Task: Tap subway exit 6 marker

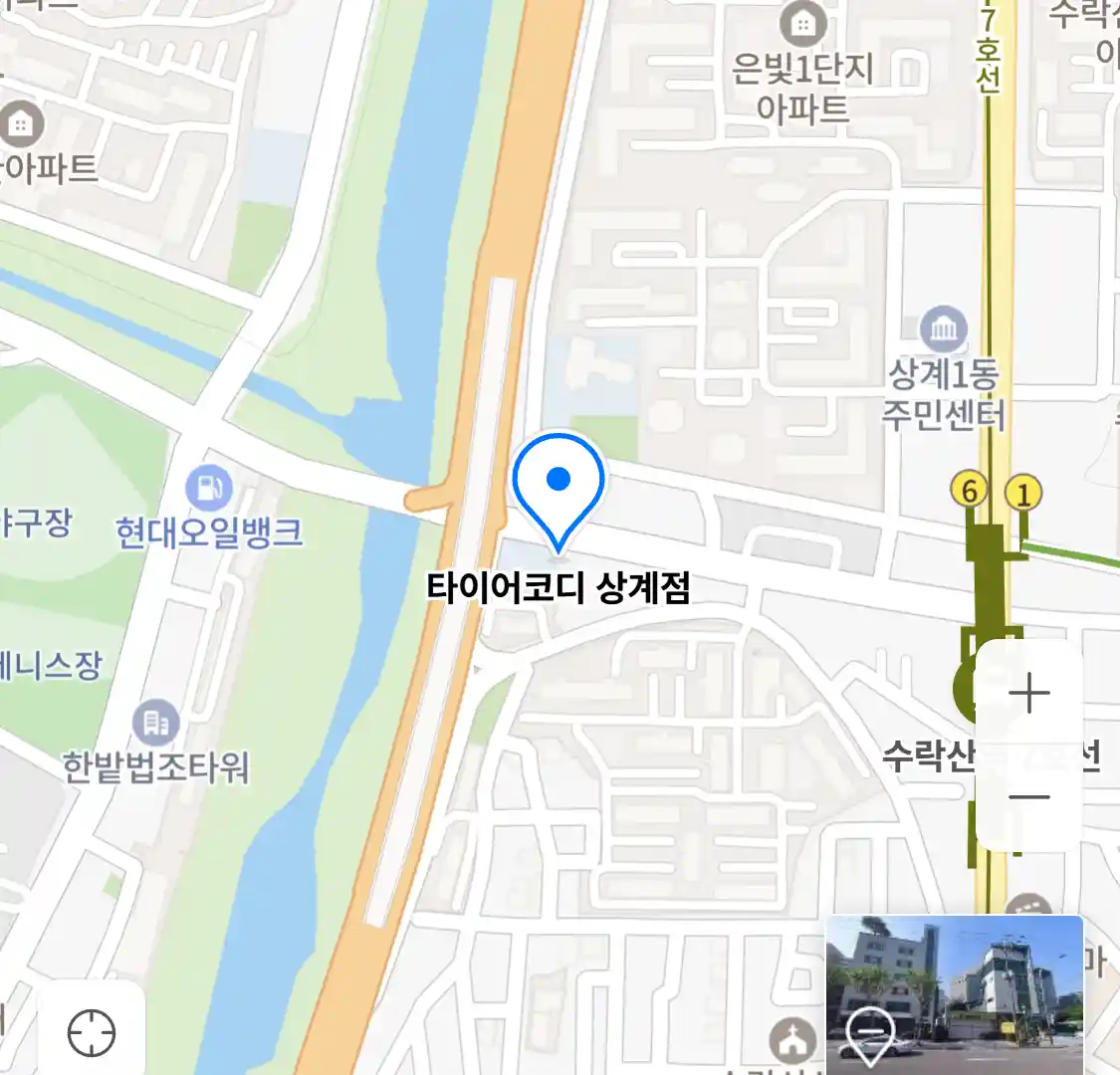Action: (x=970, y=490)
